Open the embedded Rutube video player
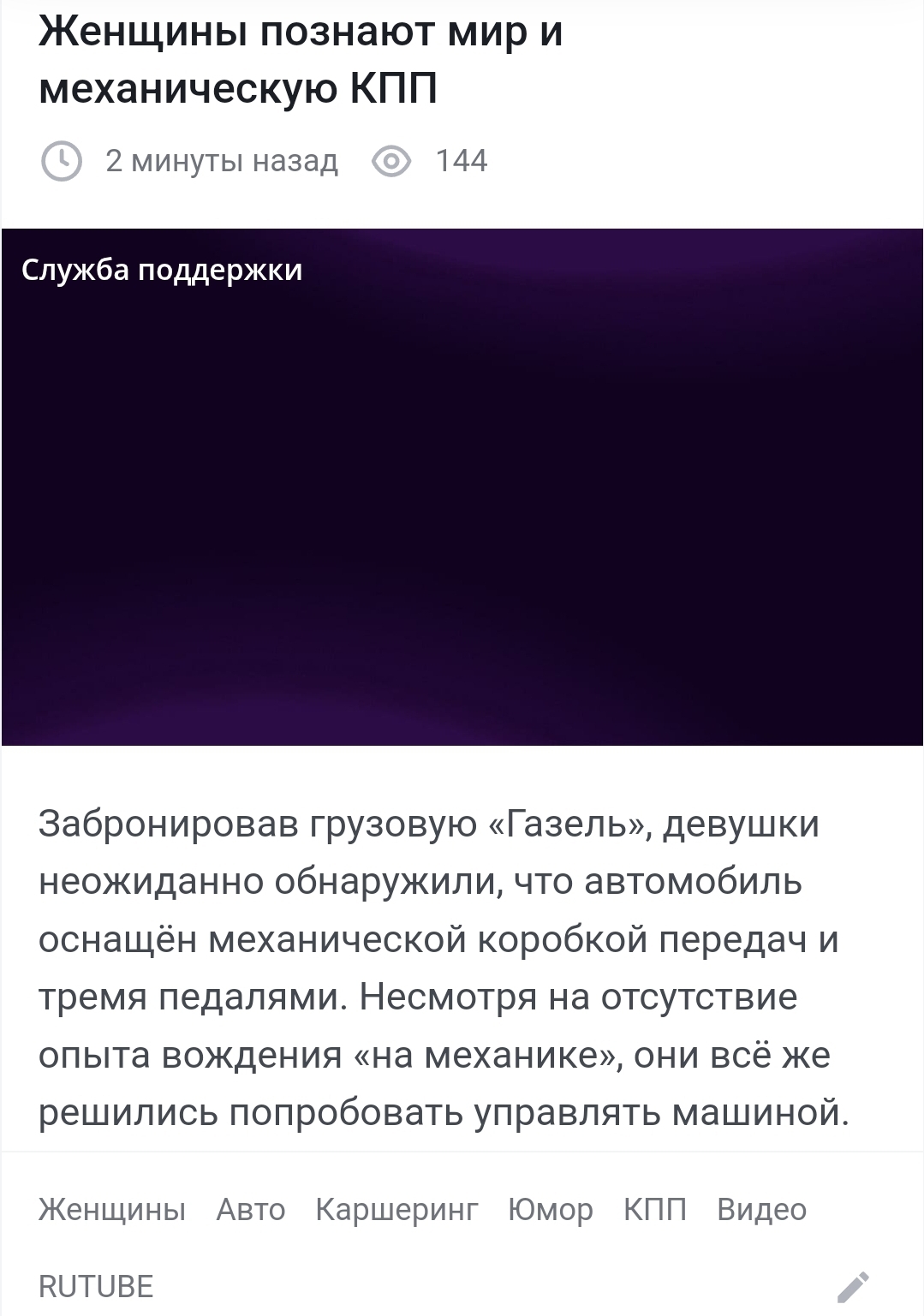924x1316 pixels. (x=462, y=505)
